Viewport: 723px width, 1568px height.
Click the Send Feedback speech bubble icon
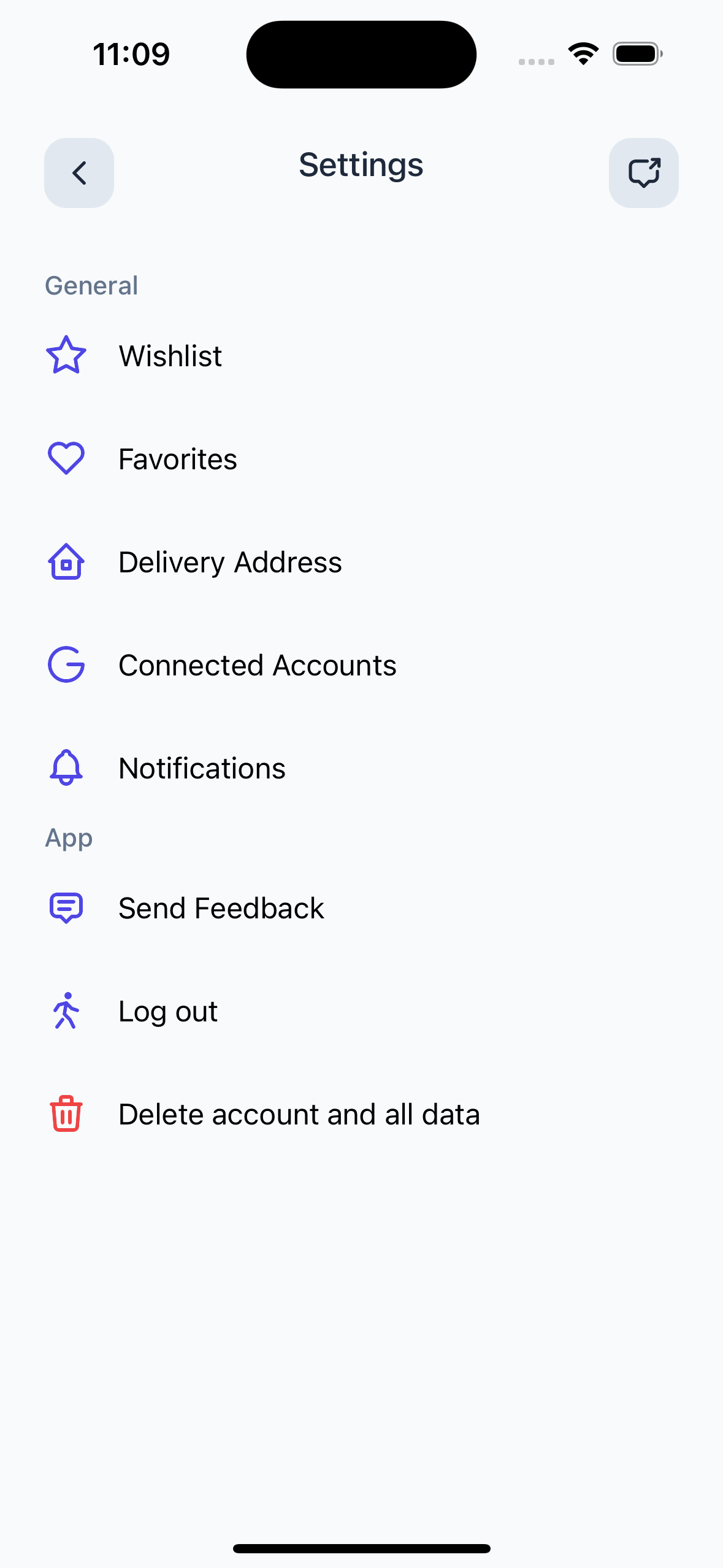(x=66, y=908)
